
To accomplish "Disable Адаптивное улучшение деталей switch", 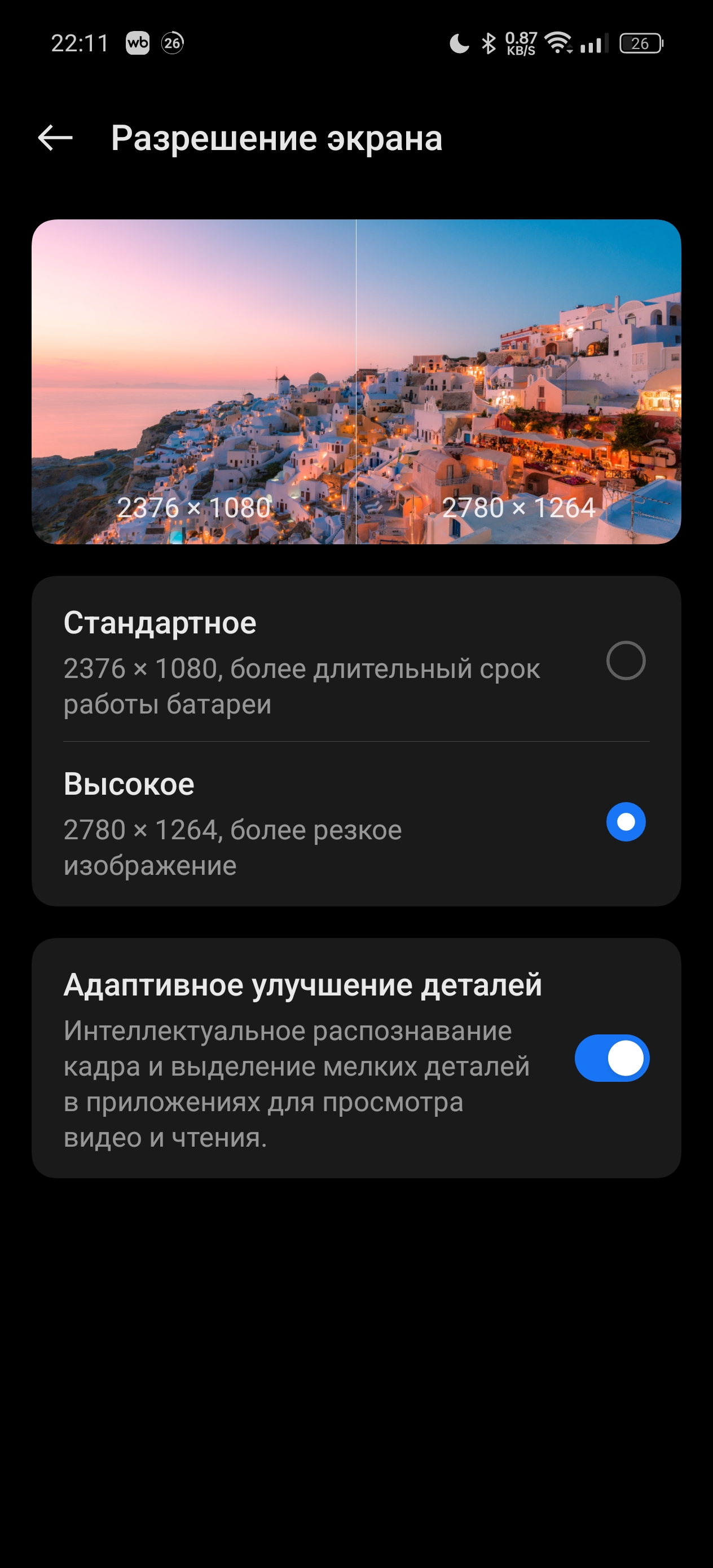I will coord(612,1058).
